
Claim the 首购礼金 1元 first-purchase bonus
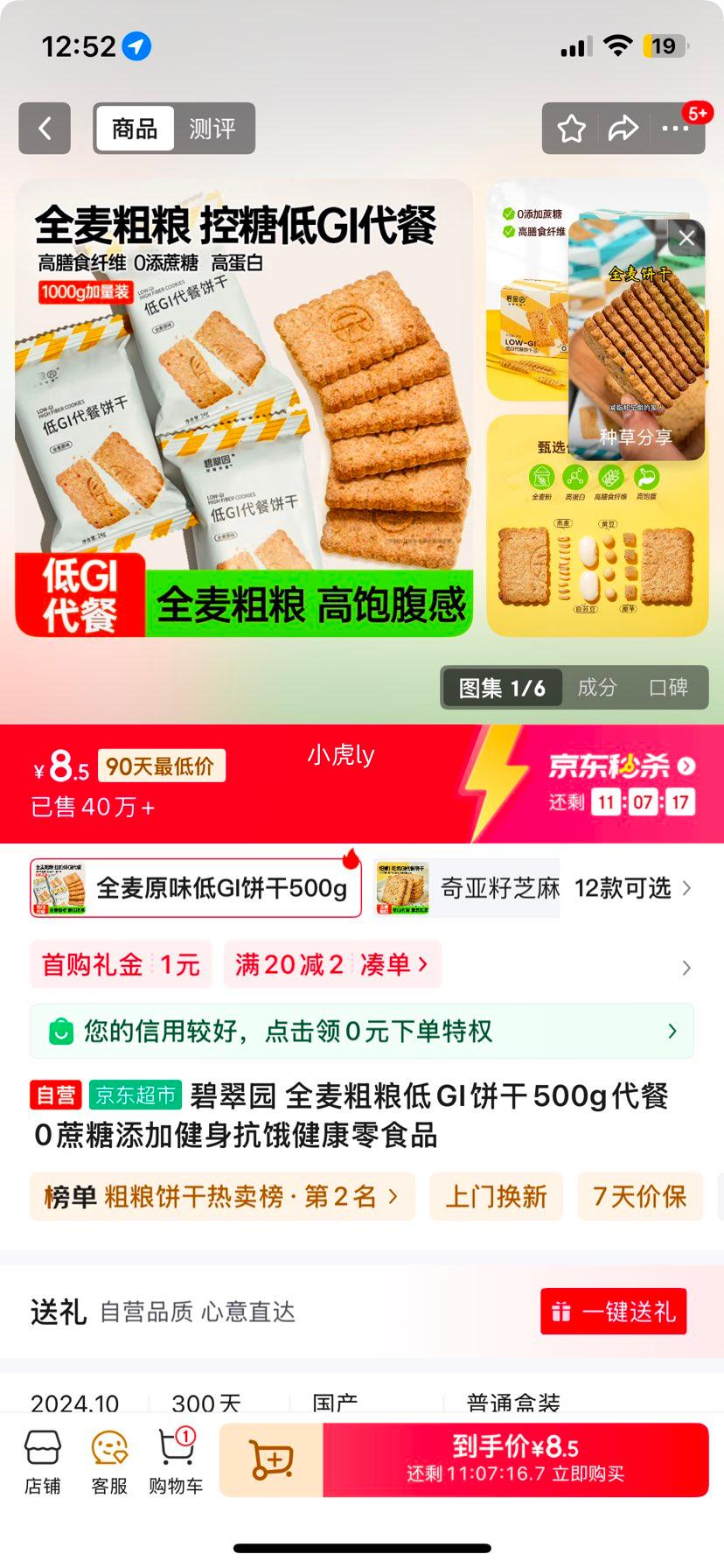pyautogui.click(x=121, y=964)
